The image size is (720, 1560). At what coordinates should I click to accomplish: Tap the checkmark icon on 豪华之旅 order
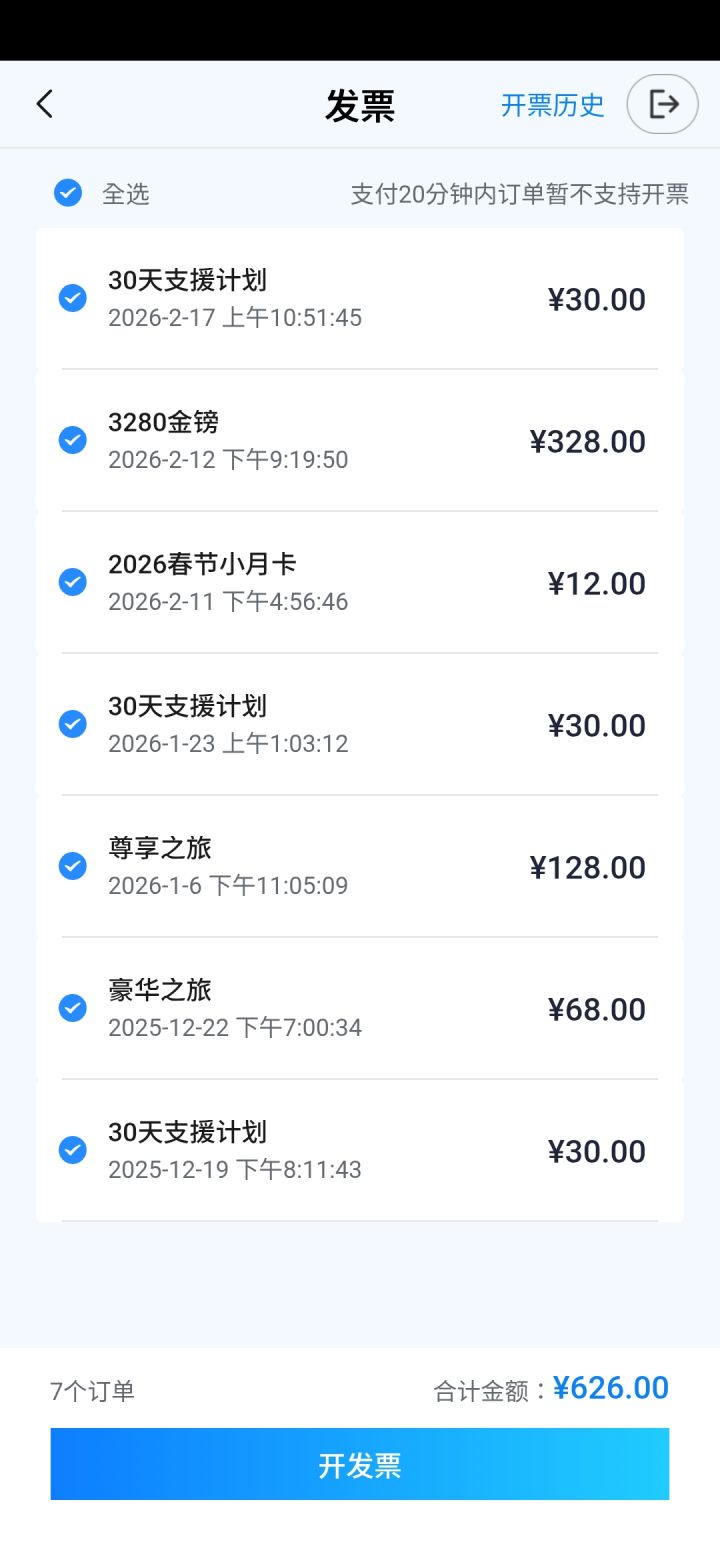pos(72,1007)
